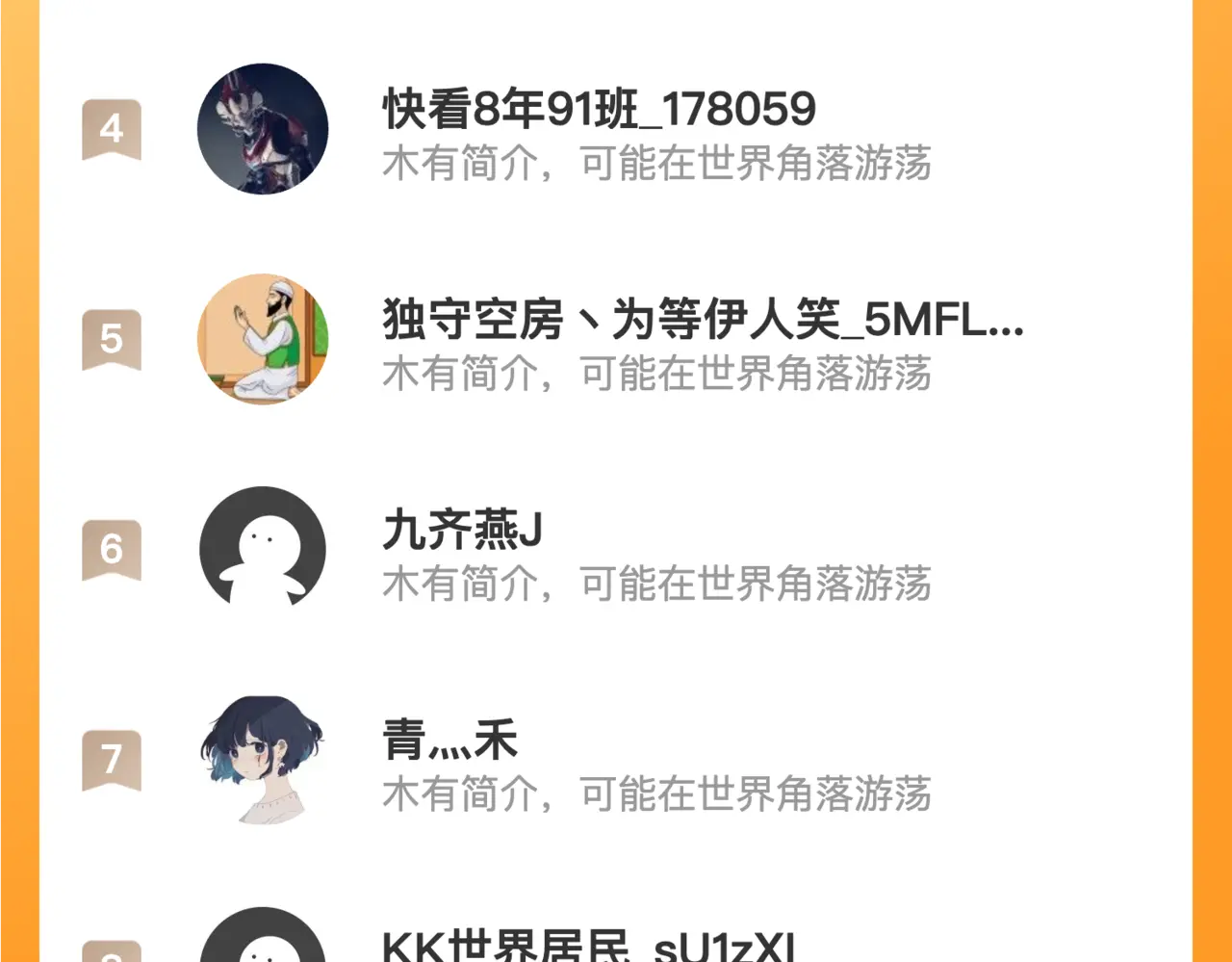1232x962 pixels.
Task: Open the KK世界居民_sU1zXl row
Action: [x=587, y=946]
